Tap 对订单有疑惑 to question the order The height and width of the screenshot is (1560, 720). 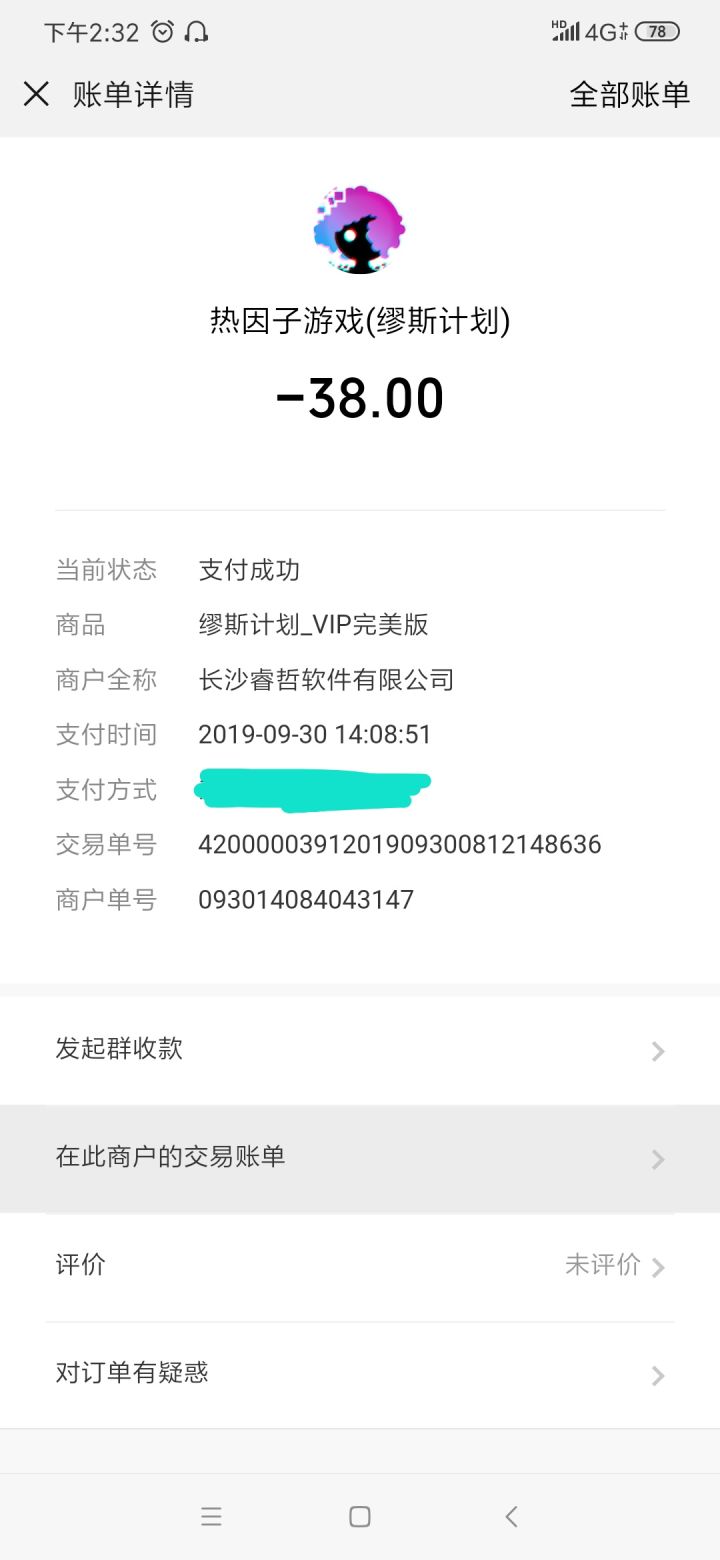(133, 1374)
